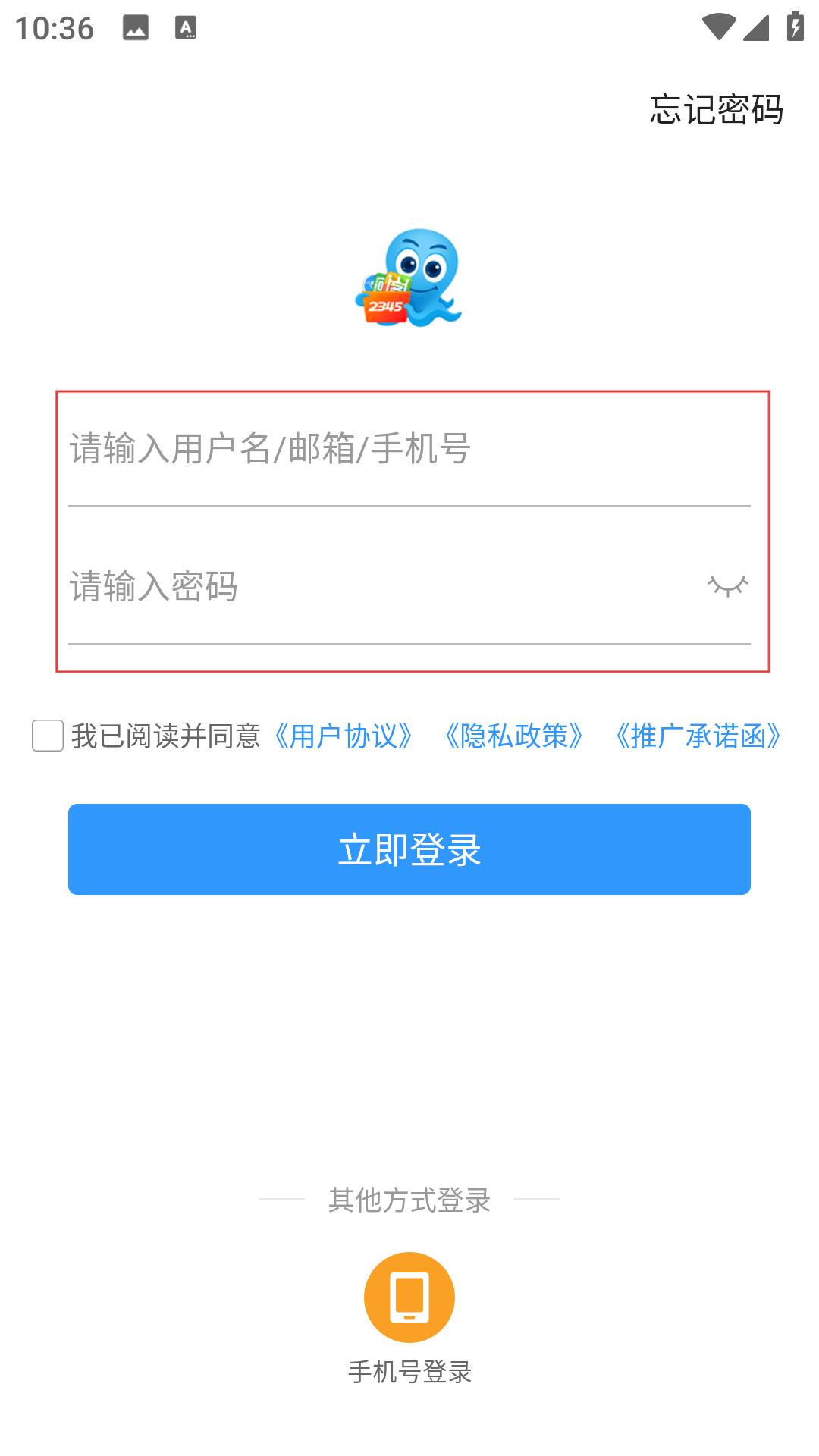Choose 手机号登录 phone login option
Image resolution: width=819 pixels, height=1456 pixels.
click(409, 1319)
